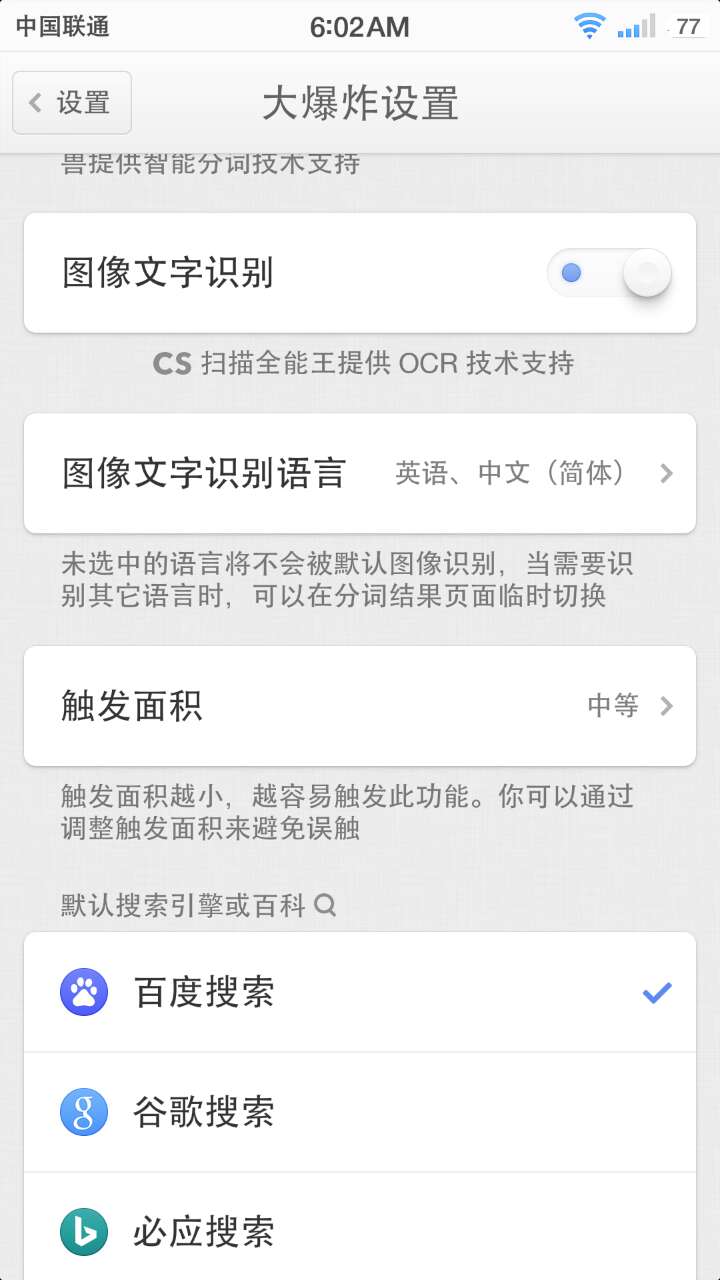
Task: Tap the 中等 value of 触发面积
Action: click(x=610, y=706)
